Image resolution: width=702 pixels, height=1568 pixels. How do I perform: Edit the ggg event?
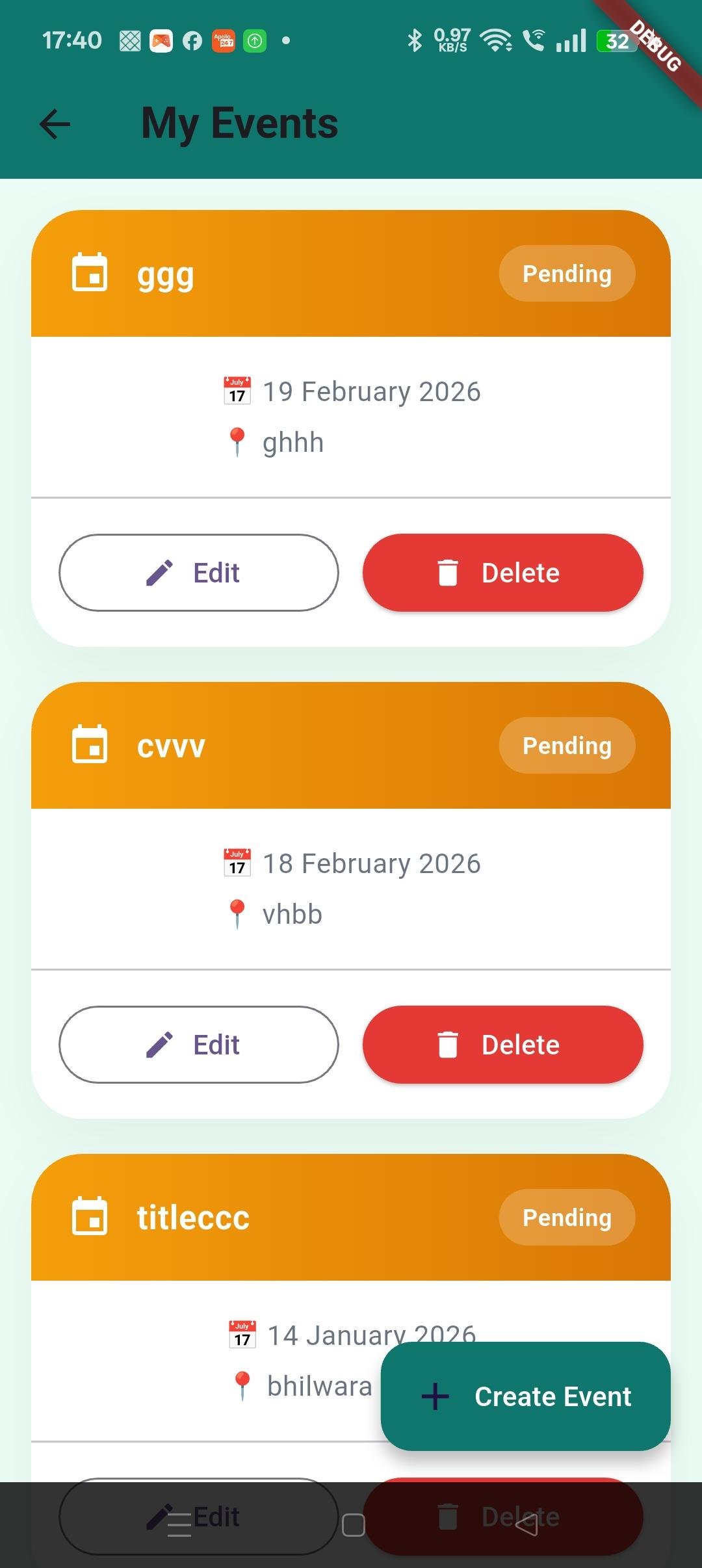199,573
